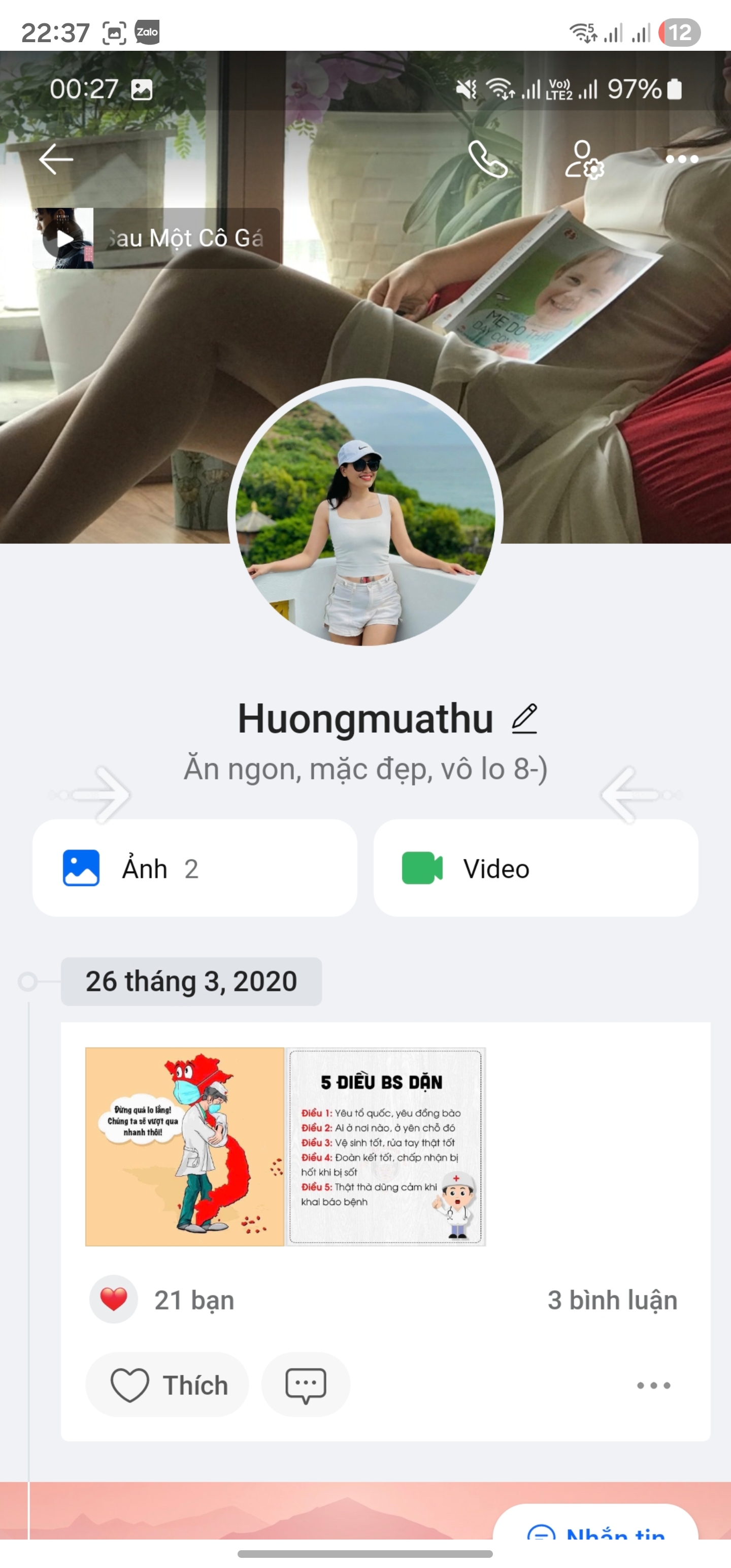Image resolution: width=731 pixels, height=1568 pixels.
Task: Open the profile overflow menu
Action: (681, 159)
